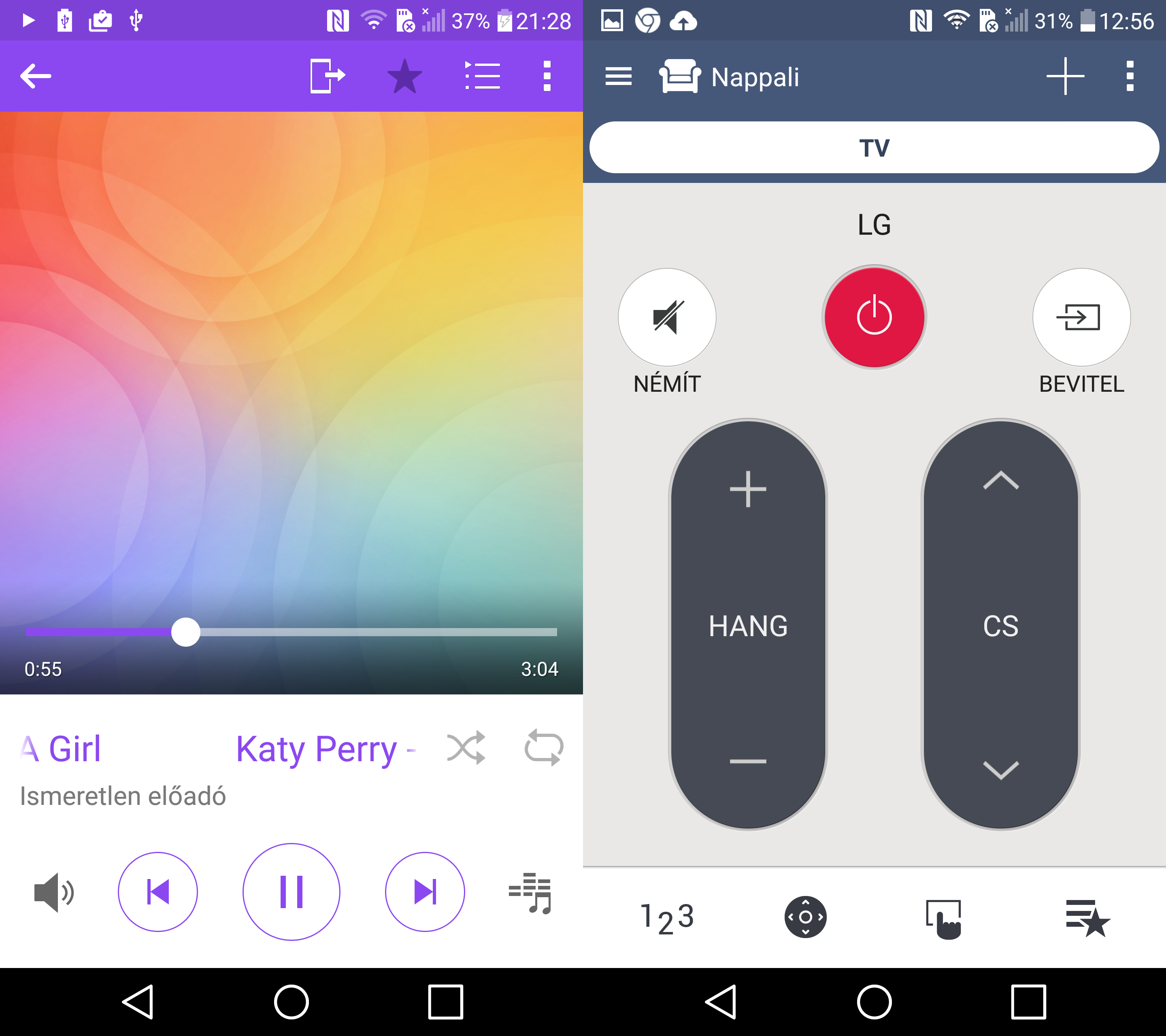Open music volume control
This screenshot has height=1036, width=1166.
coord(53,892)
